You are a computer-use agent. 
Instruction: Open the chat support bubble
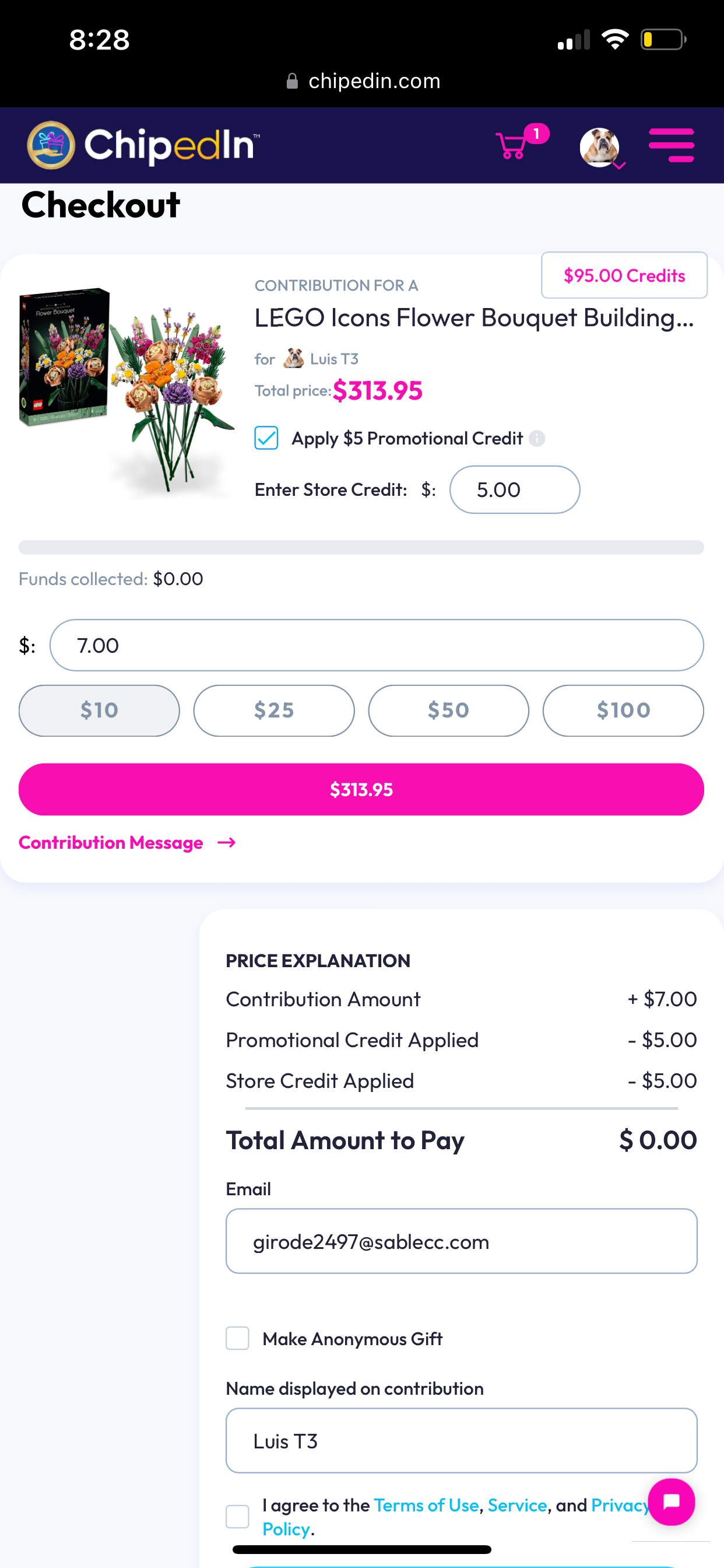(x=671, y=1501)
